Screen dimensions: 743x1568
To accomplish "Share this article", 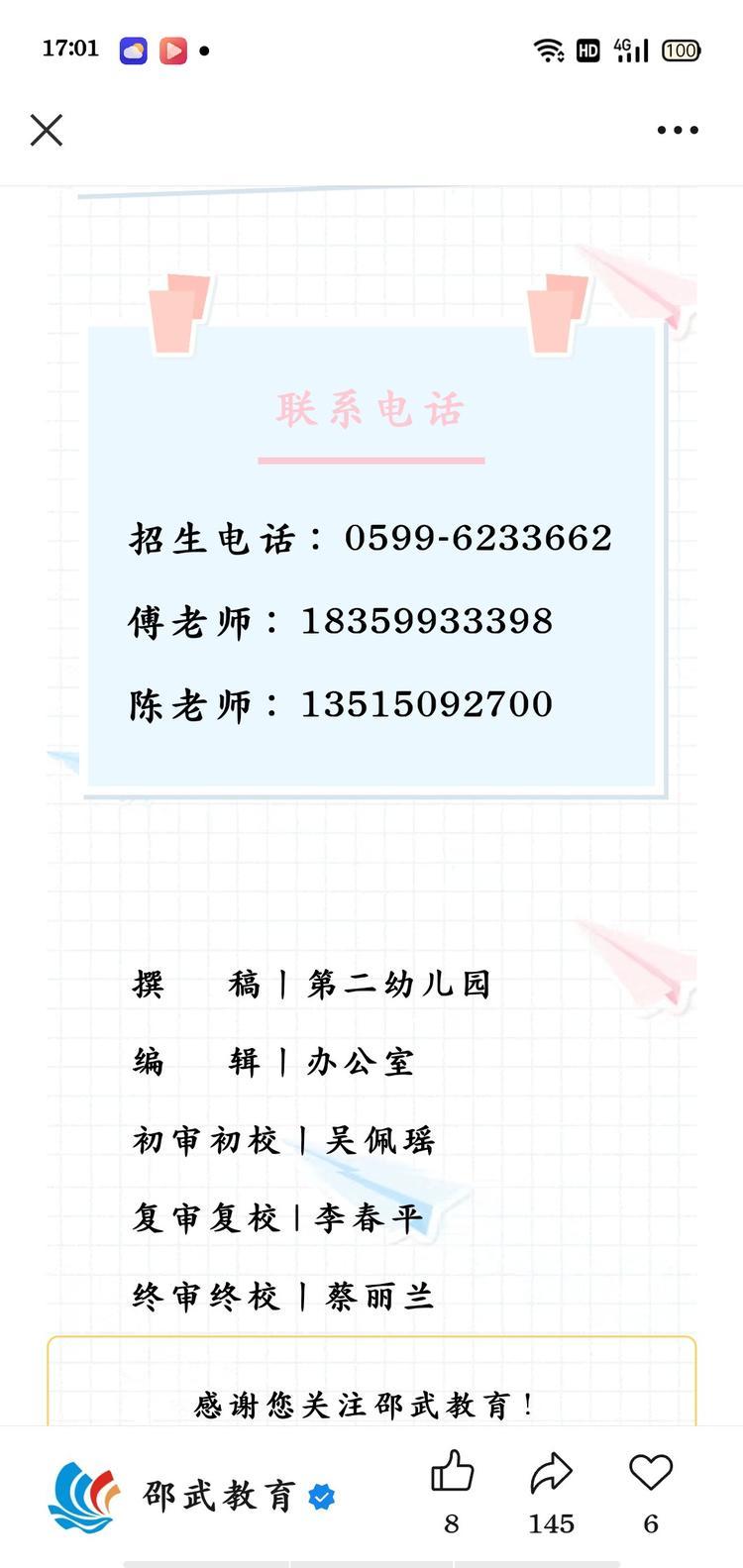I will pos(551,1473).
